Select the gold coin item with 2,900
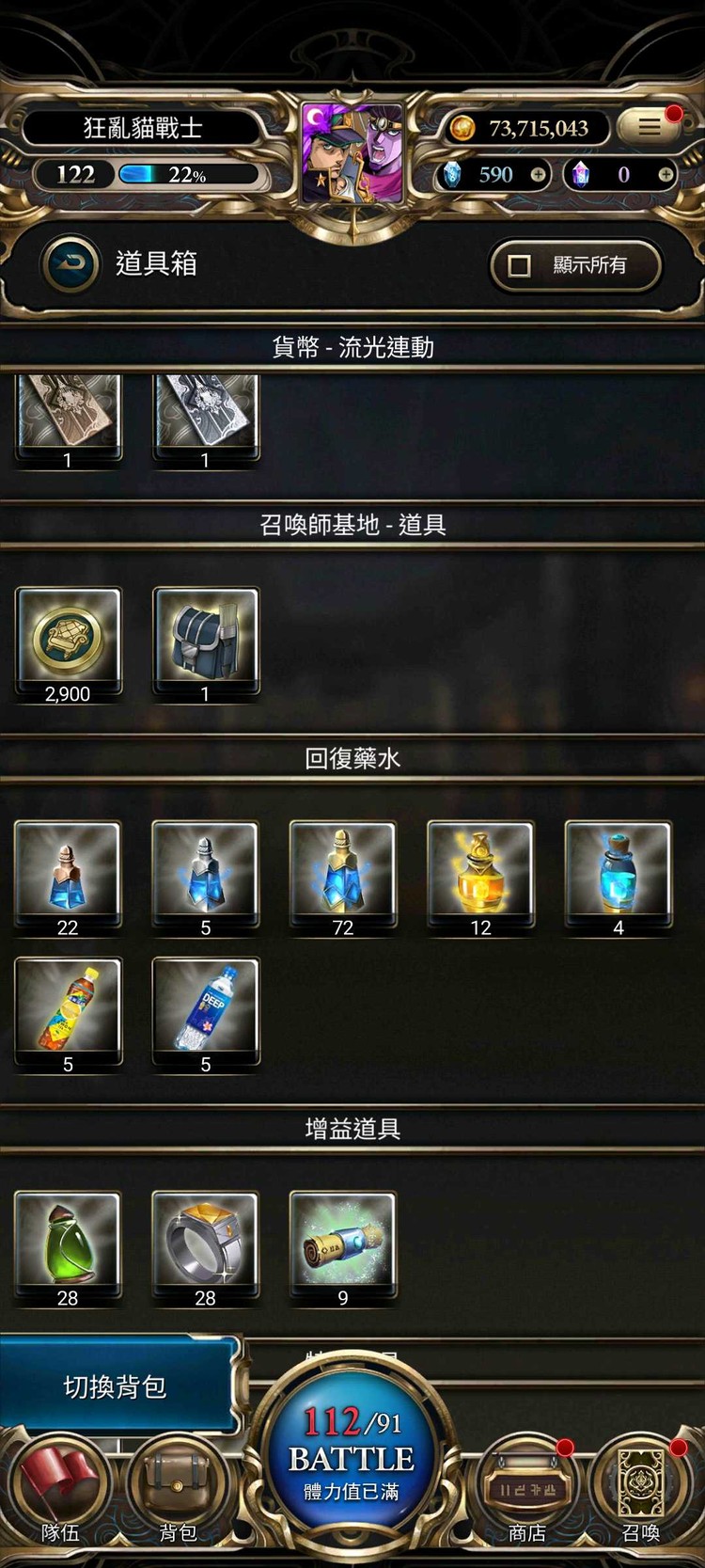The width and height of the screenshot is (705, 1568). [x=68, y=641]
